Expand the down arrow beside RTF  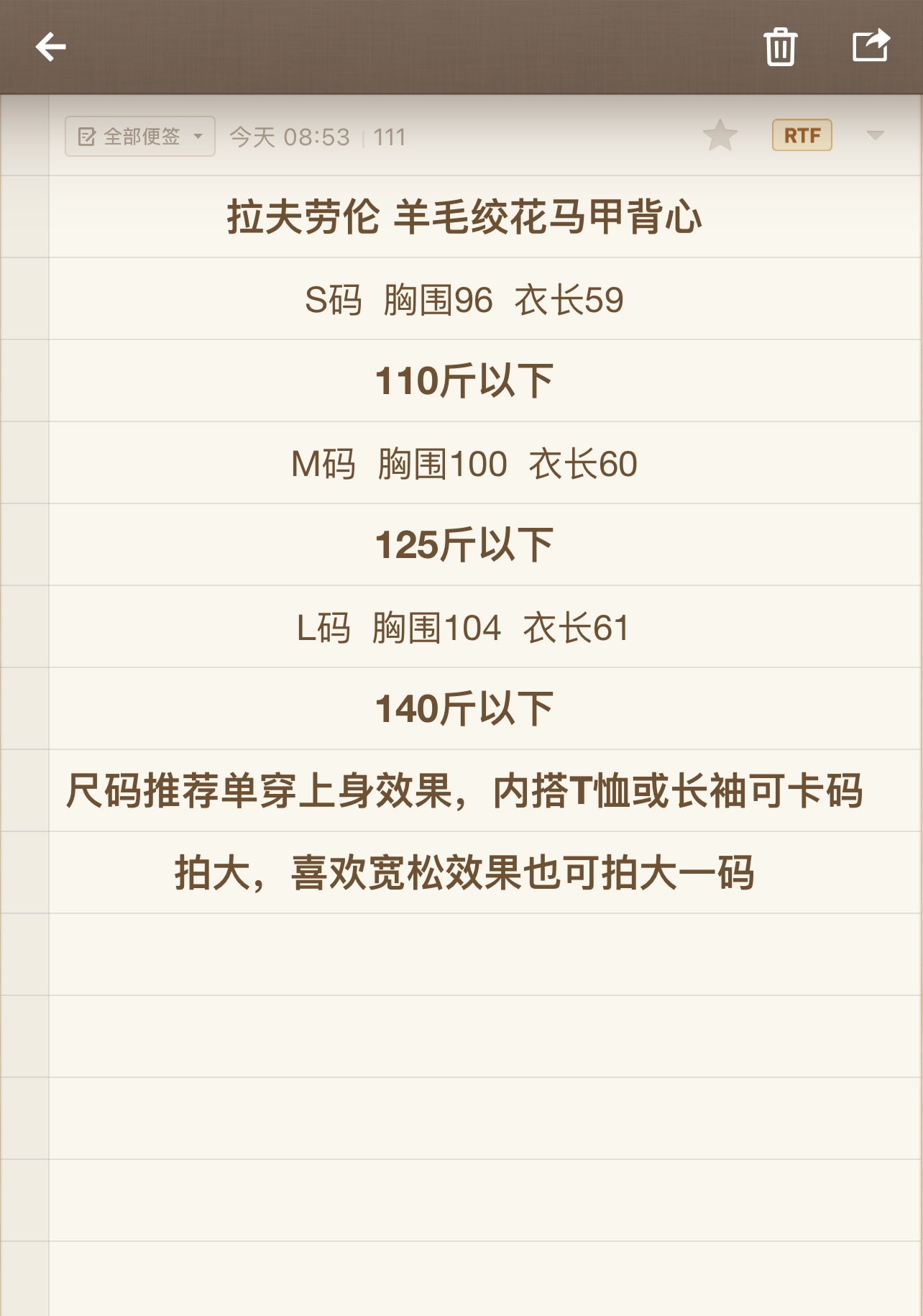[875, 135]
